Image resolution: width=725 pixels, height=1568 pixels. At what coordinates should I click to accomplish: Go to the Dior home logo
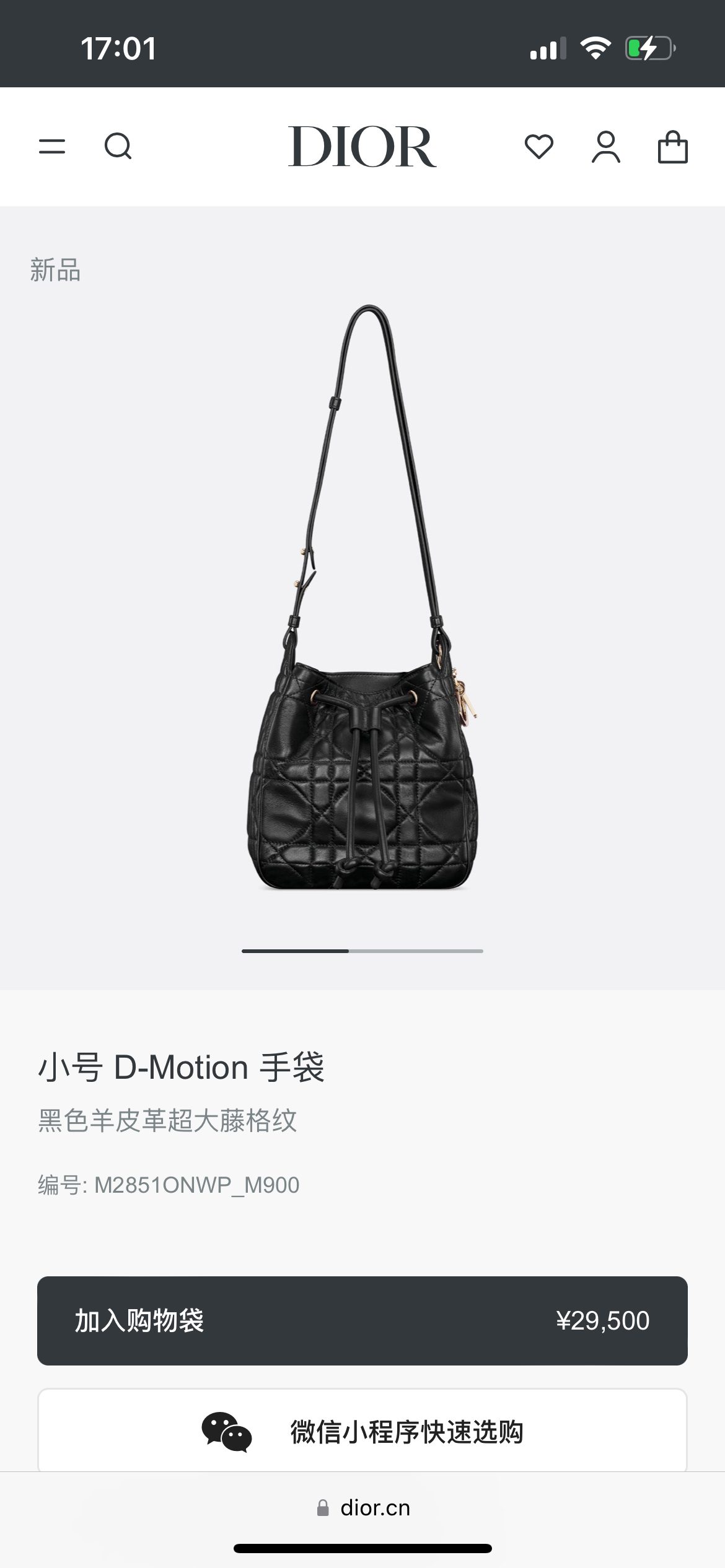(362, 147)
